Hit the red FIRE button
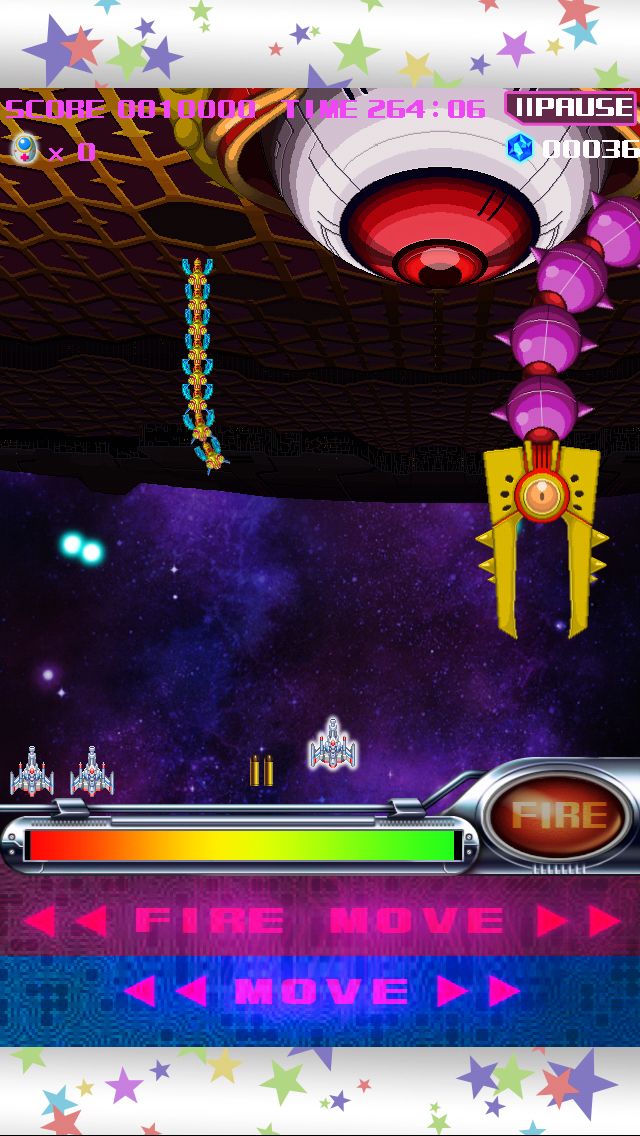This screenshot has width=640, height=1136. [559, 815]
